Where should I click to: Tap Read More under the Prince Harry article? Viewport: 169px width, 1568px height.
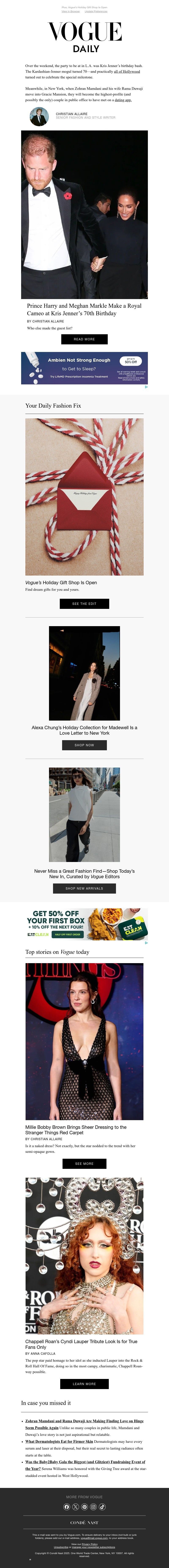[84, 339]
